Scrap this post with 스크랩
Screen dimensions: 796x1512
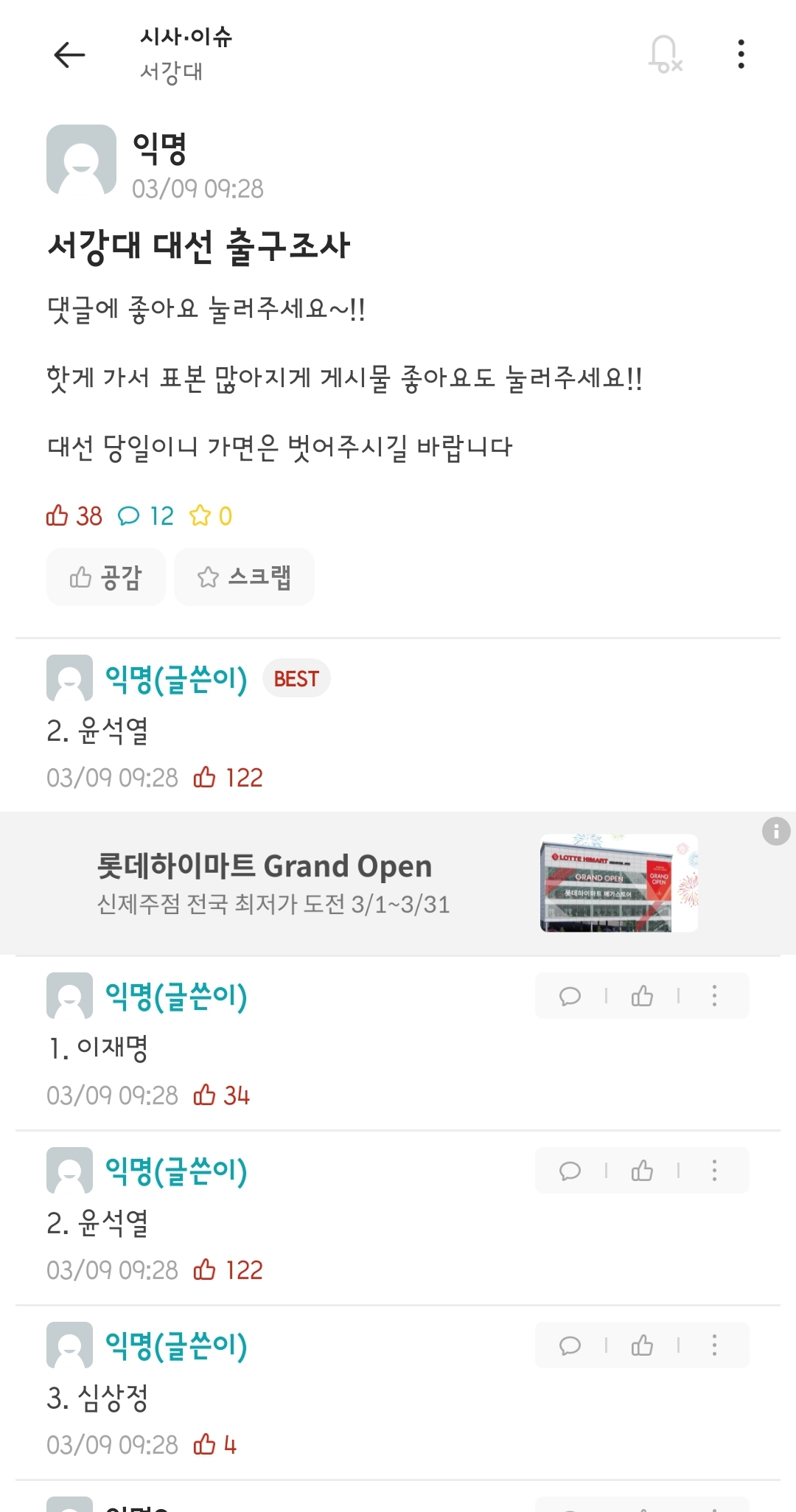coord(244,577)
